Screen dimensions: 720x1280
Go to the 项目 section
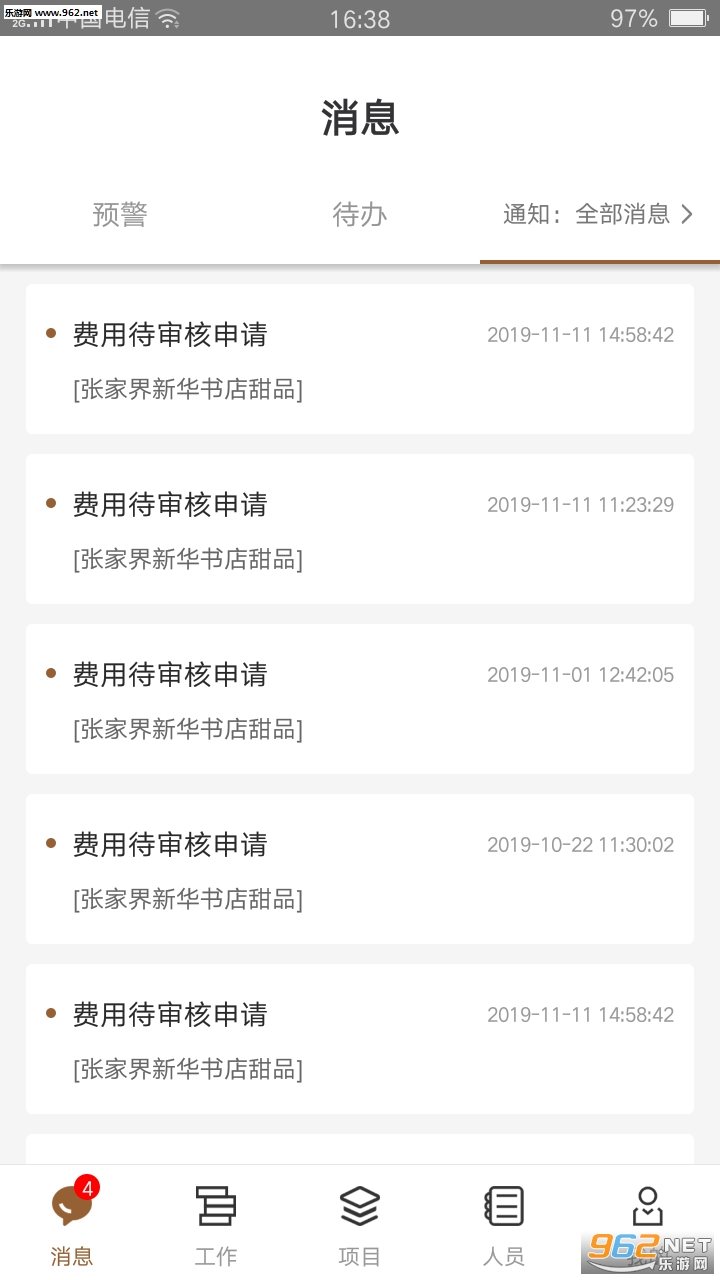[x=360, y=1223]
